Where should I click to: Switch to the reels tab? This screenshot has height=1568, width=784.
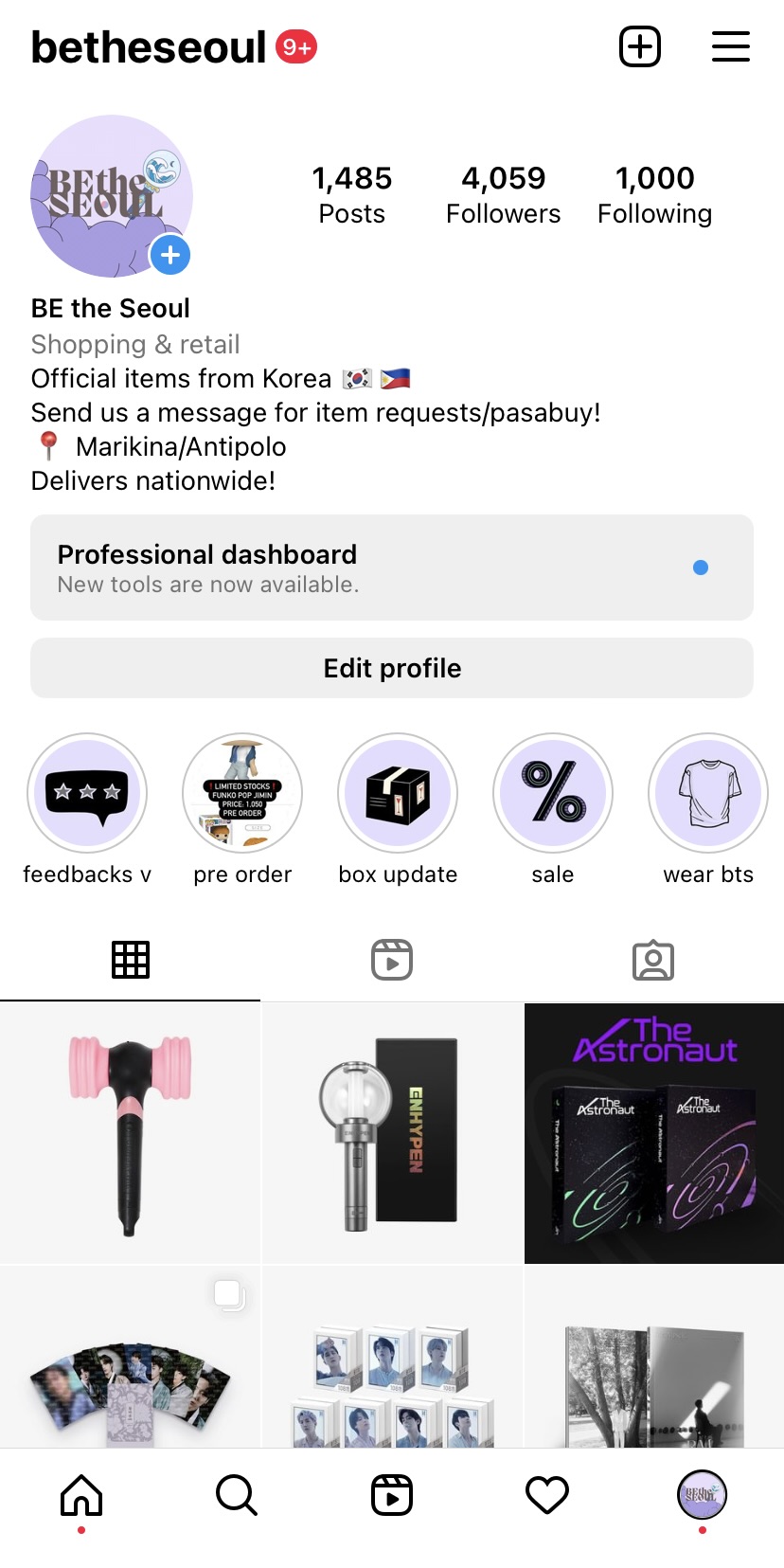coord(392,960)
